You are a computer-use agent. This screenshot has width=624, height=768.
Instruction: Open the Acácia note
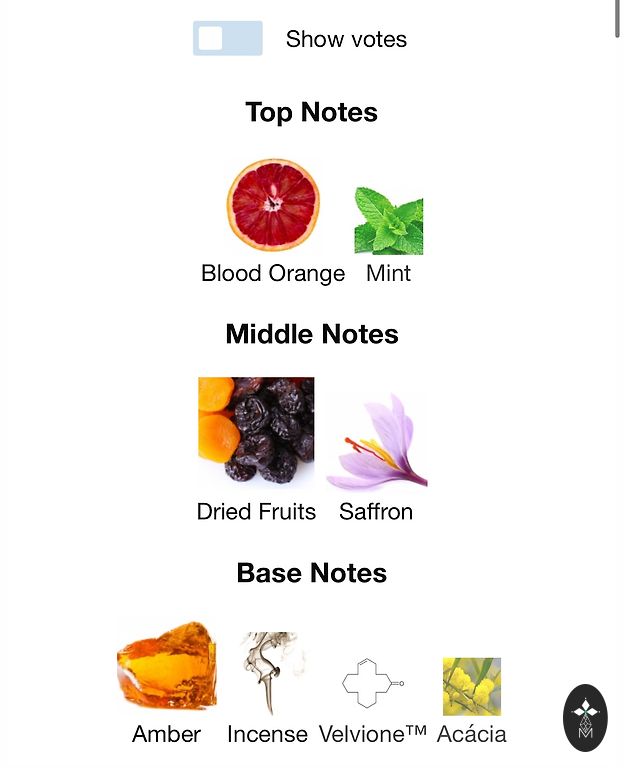tap(471, 686)
